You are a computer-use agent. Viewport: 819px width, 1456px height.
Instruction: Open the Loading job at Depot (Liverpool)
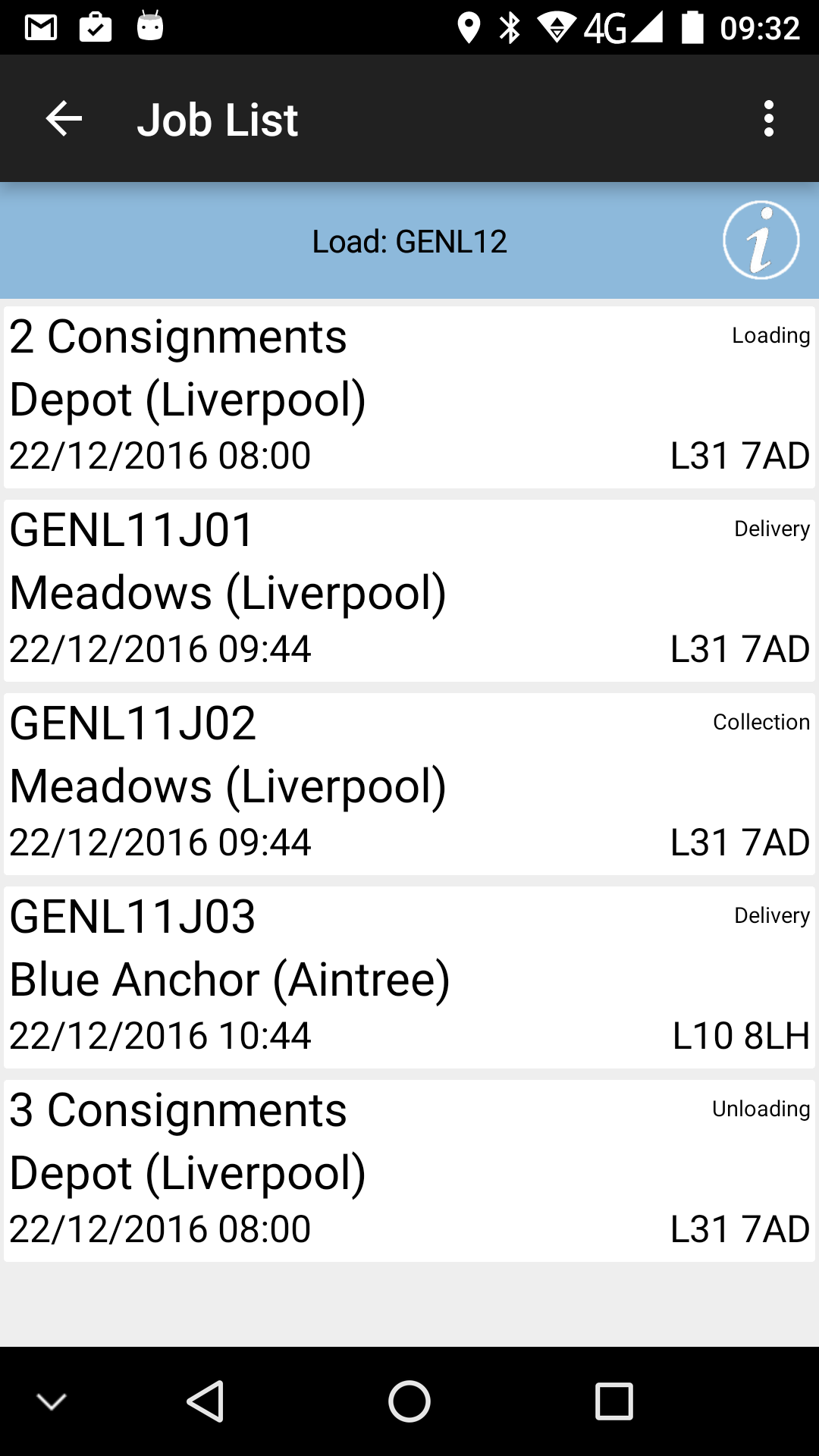pyautogui.click(x=409, y=397)
